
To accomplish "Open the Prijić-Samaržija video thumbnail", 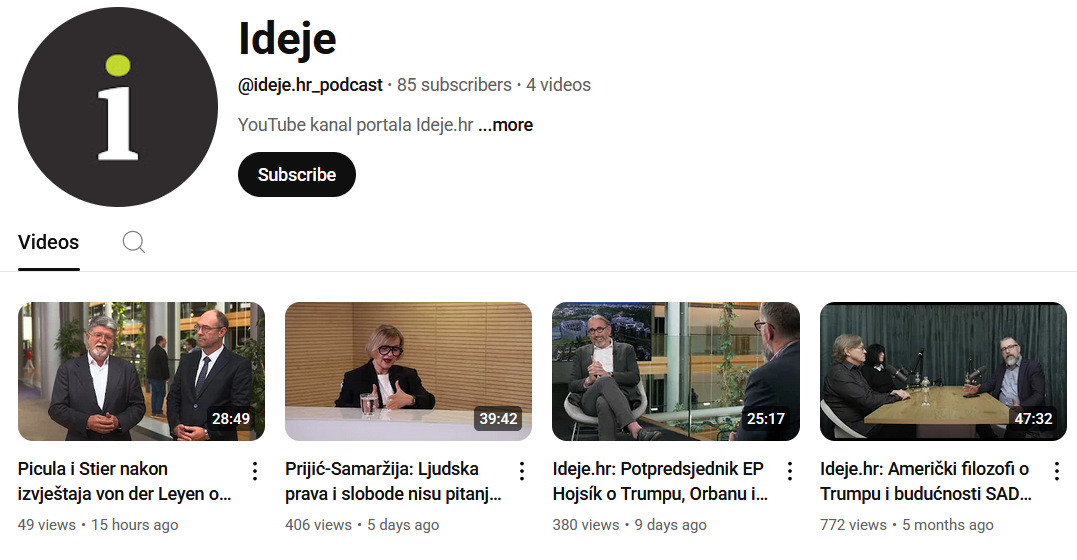I will coord(408,371).
